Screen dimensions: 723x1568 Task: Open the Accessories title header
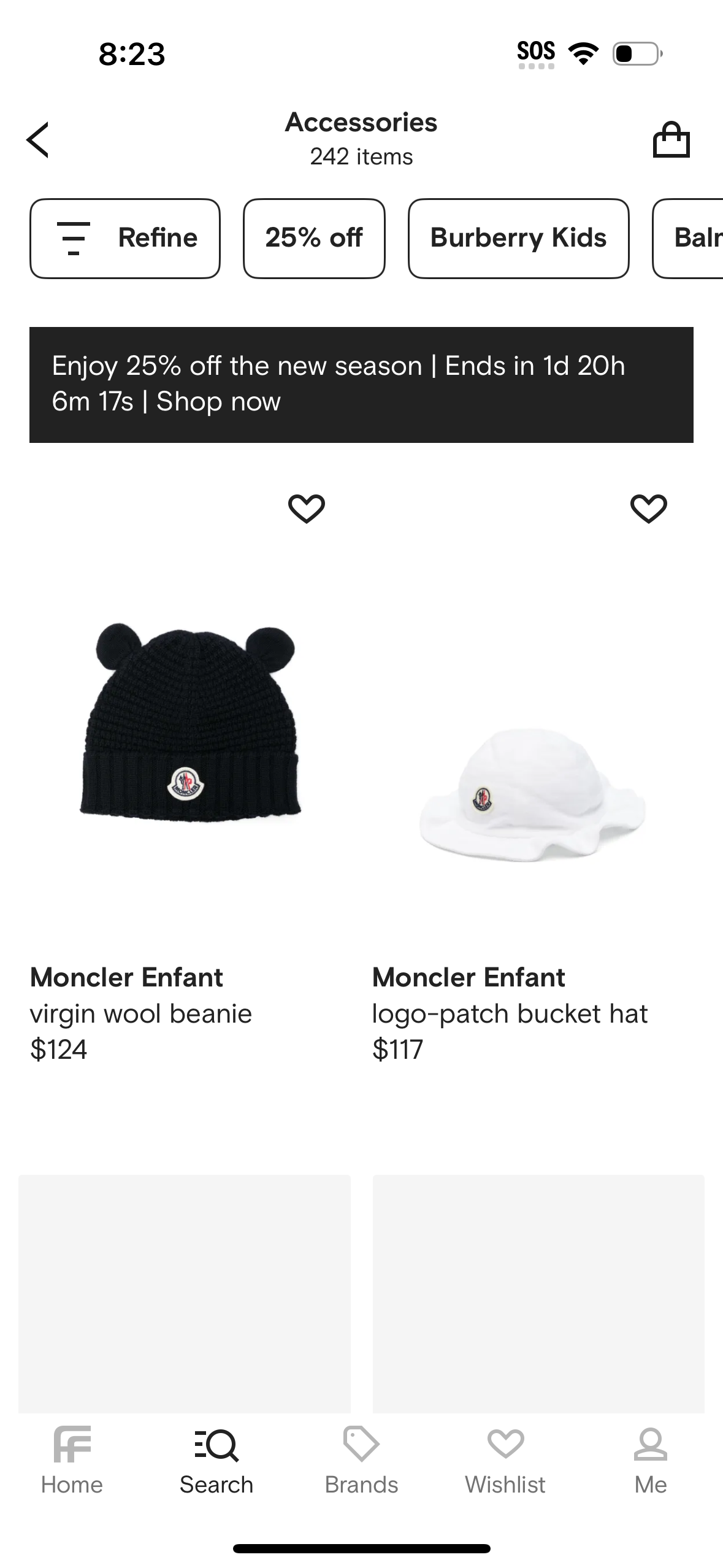(361, 123)
